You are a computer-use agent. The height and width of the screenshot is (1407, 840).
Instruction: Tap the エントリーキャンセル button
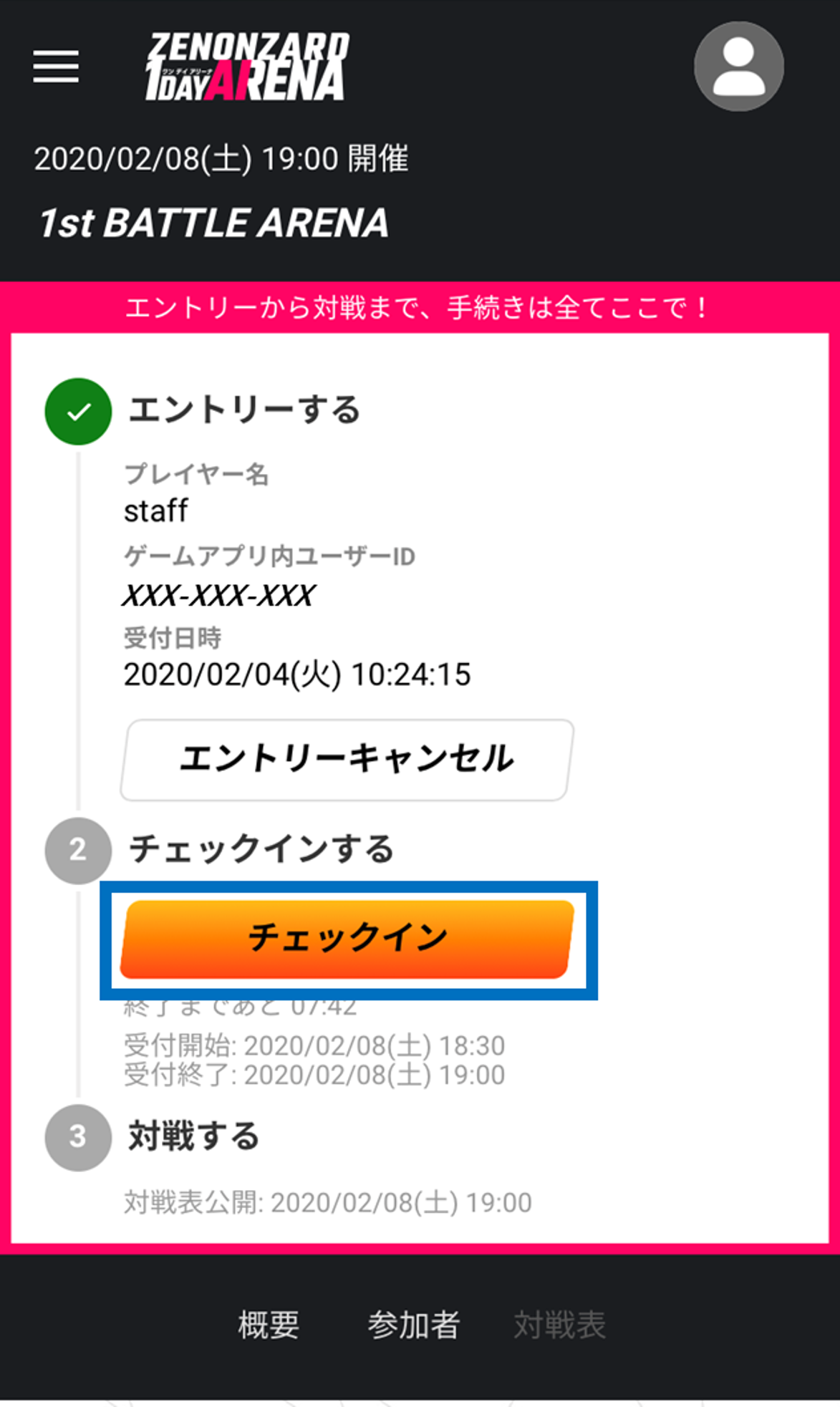point(347,759)
